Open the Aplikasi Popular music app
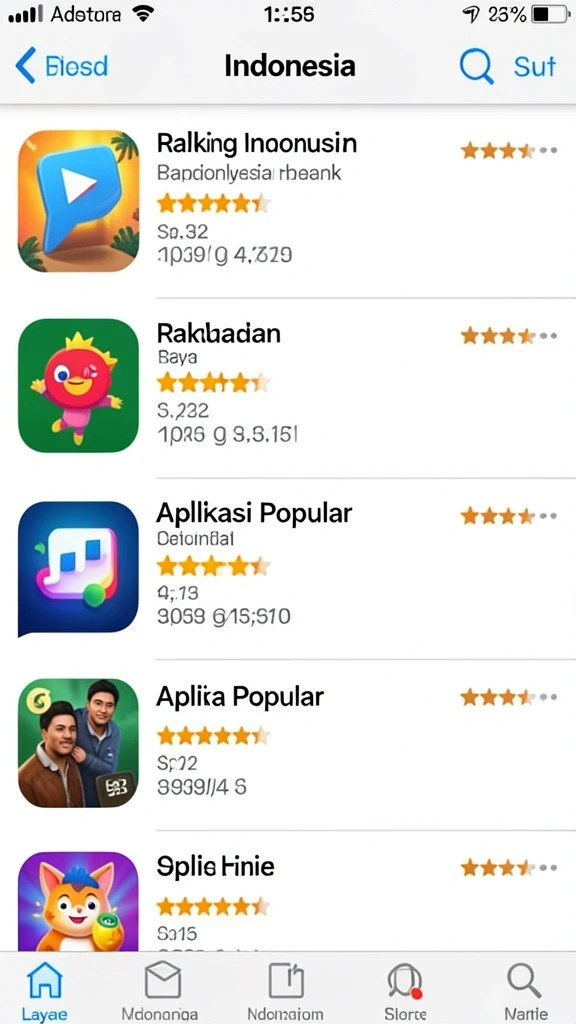The image size is (576, 1024). point(288,568)
